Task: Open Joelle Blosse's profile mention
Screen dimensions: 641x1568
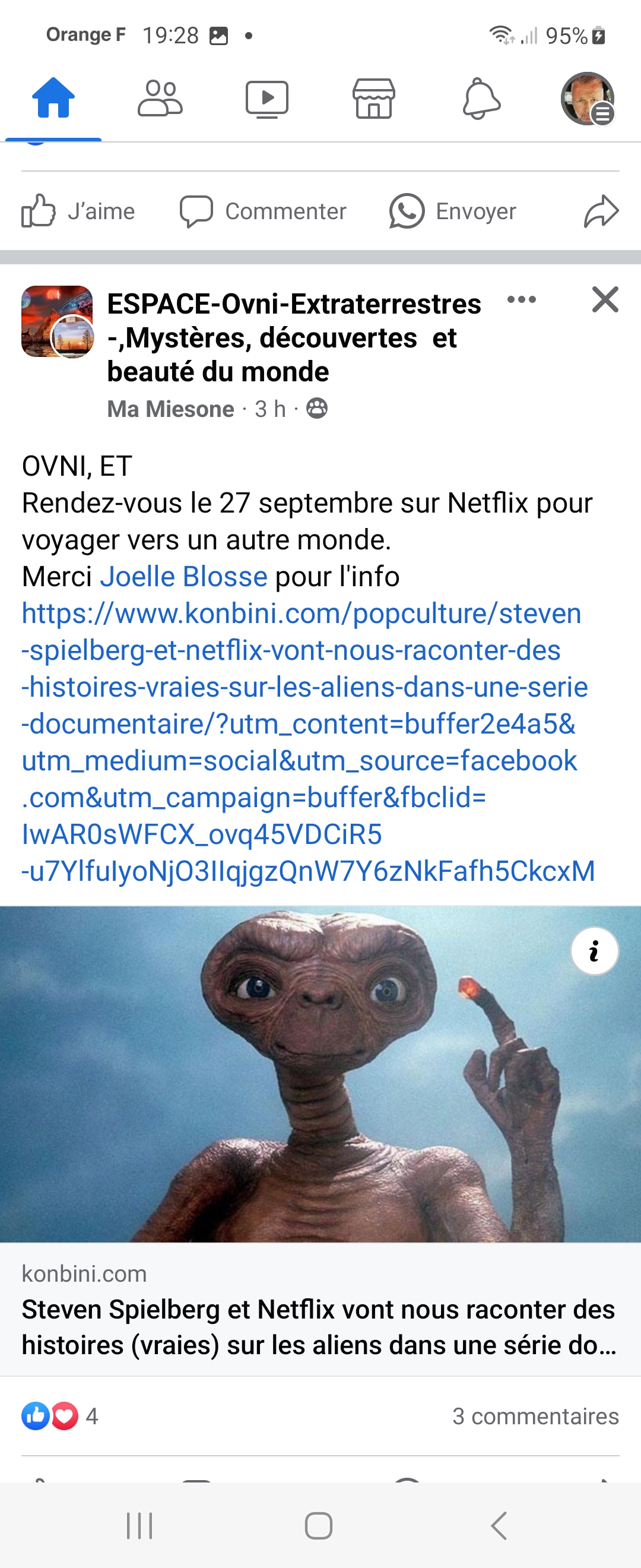Action: (183, 577)
